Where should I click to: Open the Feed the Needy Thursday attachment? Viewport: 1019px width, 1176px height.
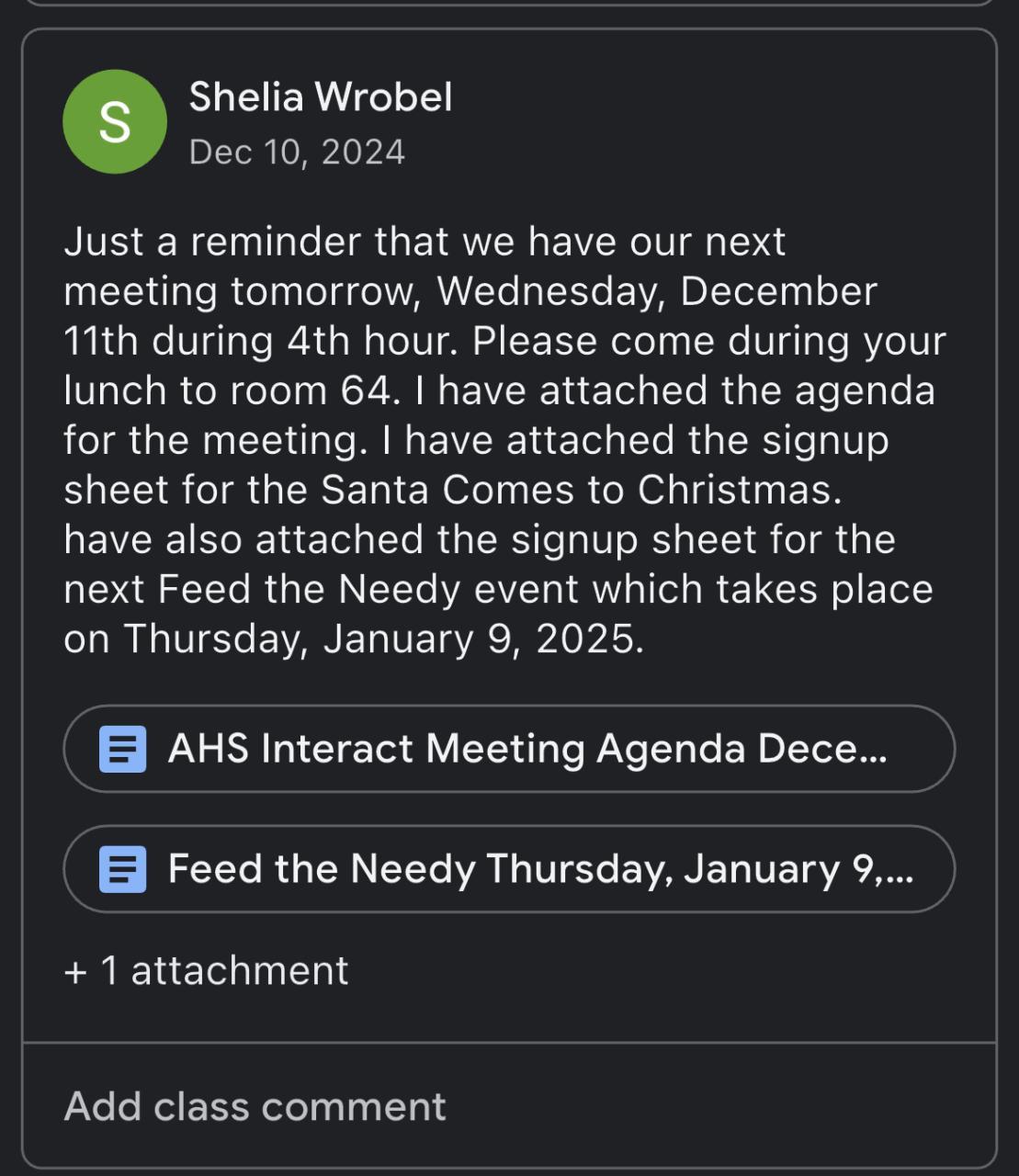tap(508, 869)
